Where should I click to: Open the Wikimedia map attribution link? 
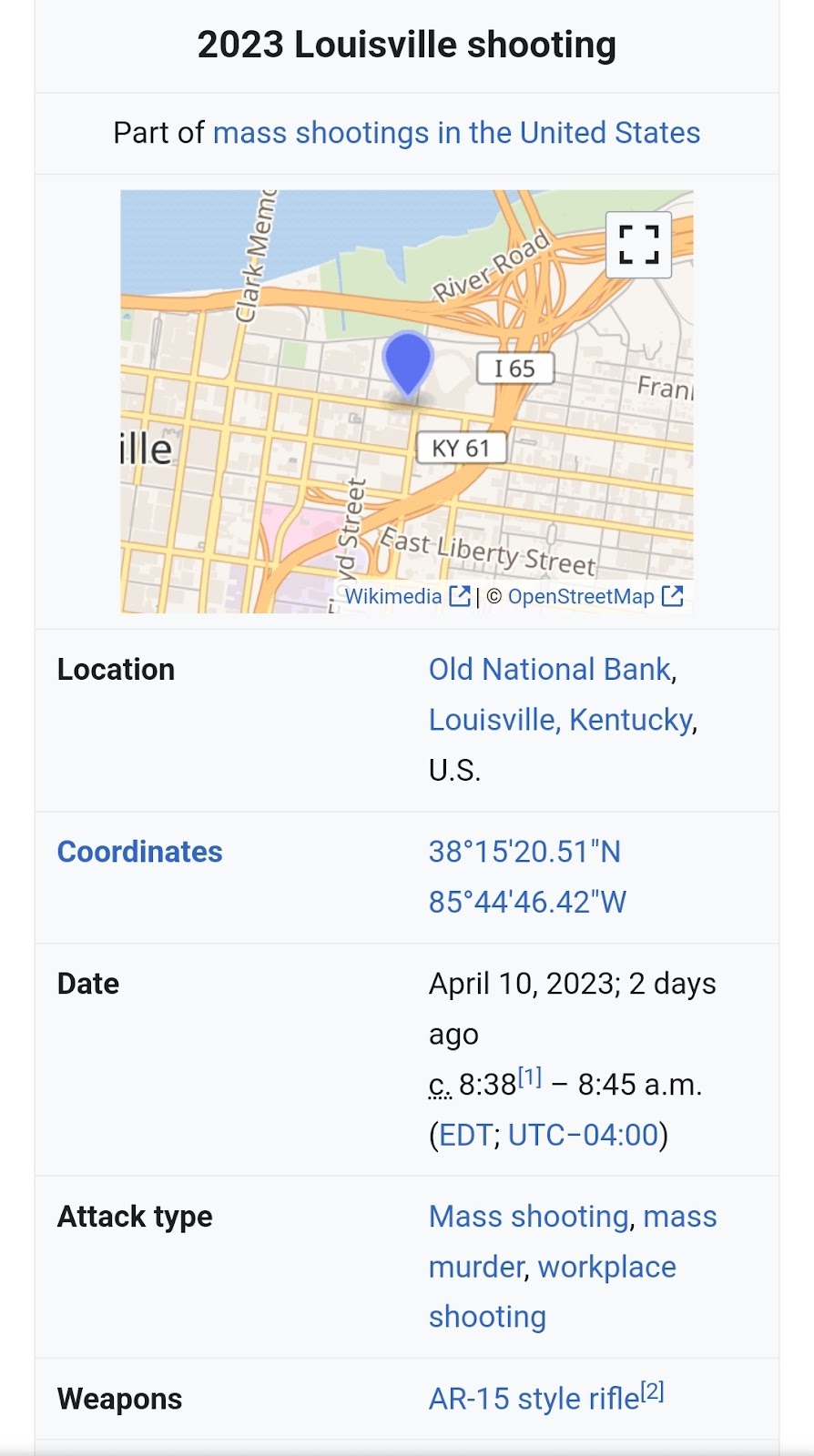(x=407, y=597)
